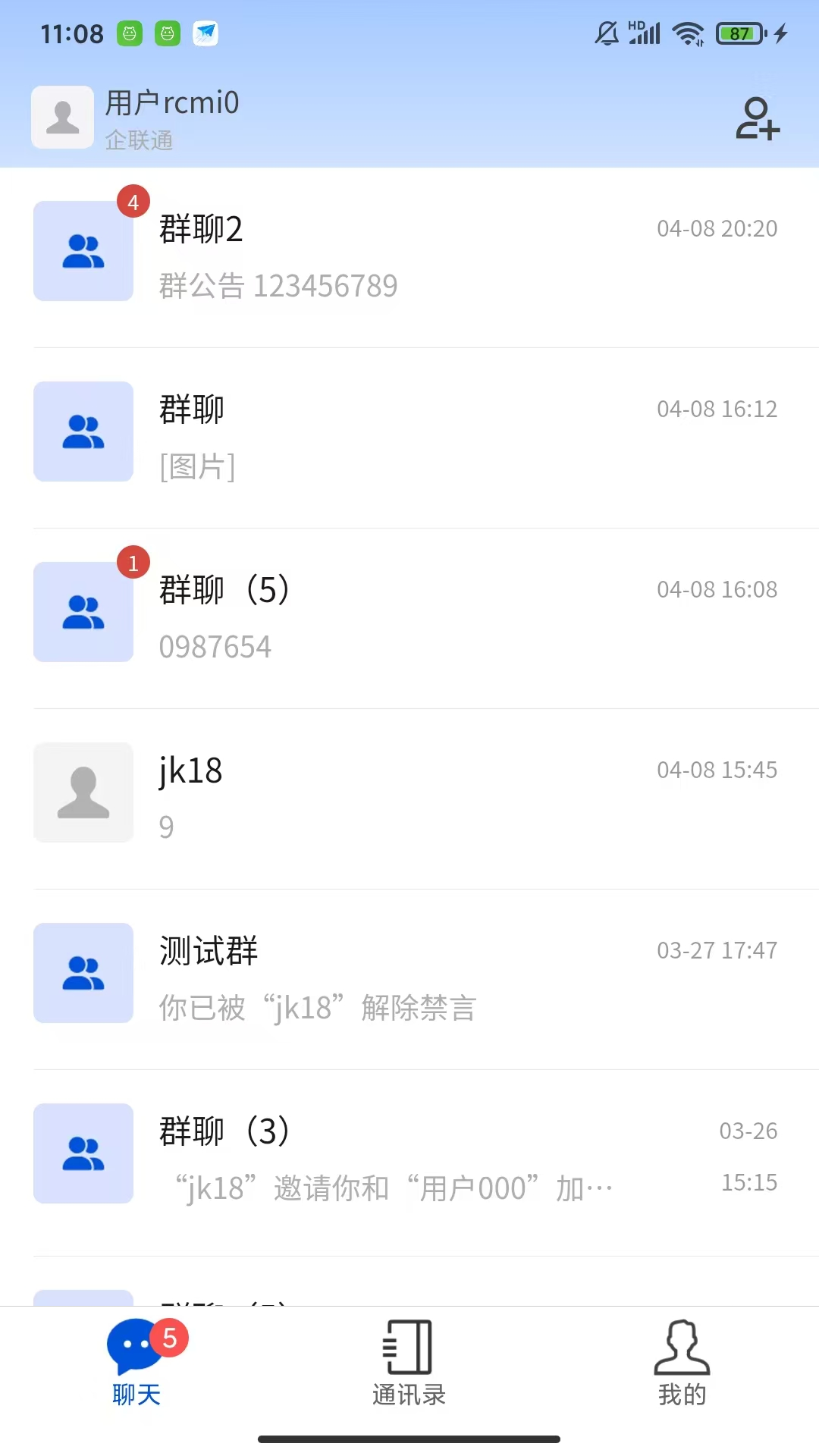Open the 测试群 group avatar
Image resolution: width=819 pixels, height=1456 pixels.
(83, 974)
